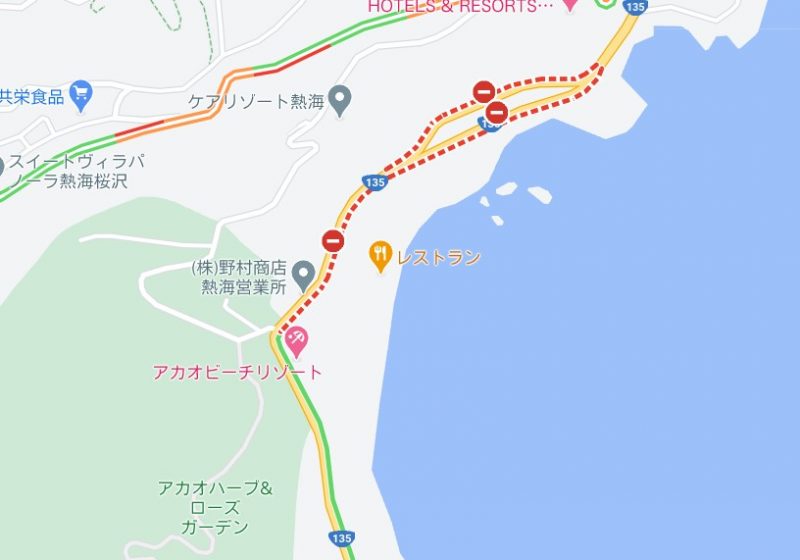The width and height of the screenshot is (800, 560).
Task: Show road closure details beside 野村商店
Action: 332,241
